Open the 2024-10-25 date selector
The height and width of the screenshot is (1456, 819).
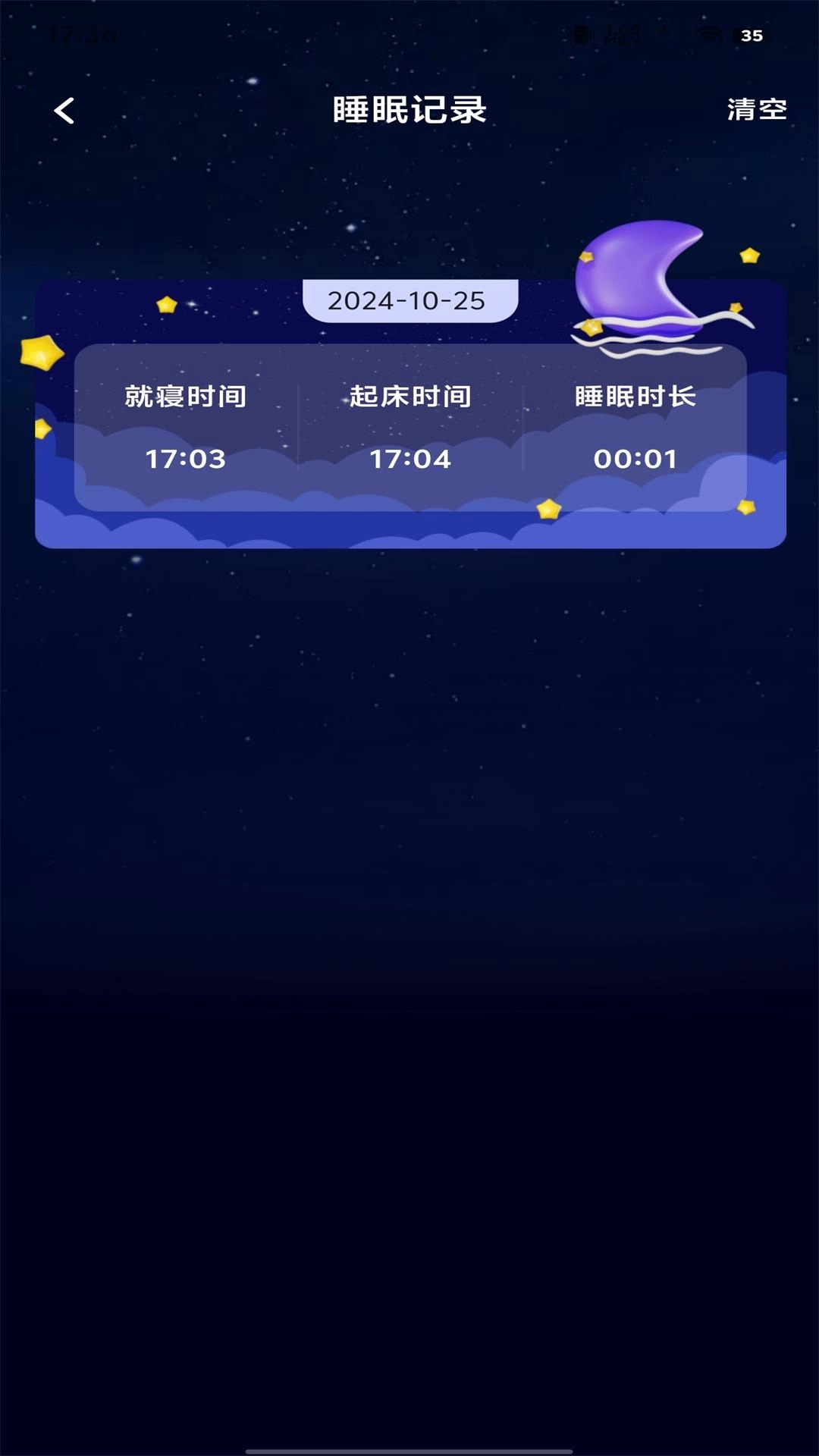pos(408,301)
